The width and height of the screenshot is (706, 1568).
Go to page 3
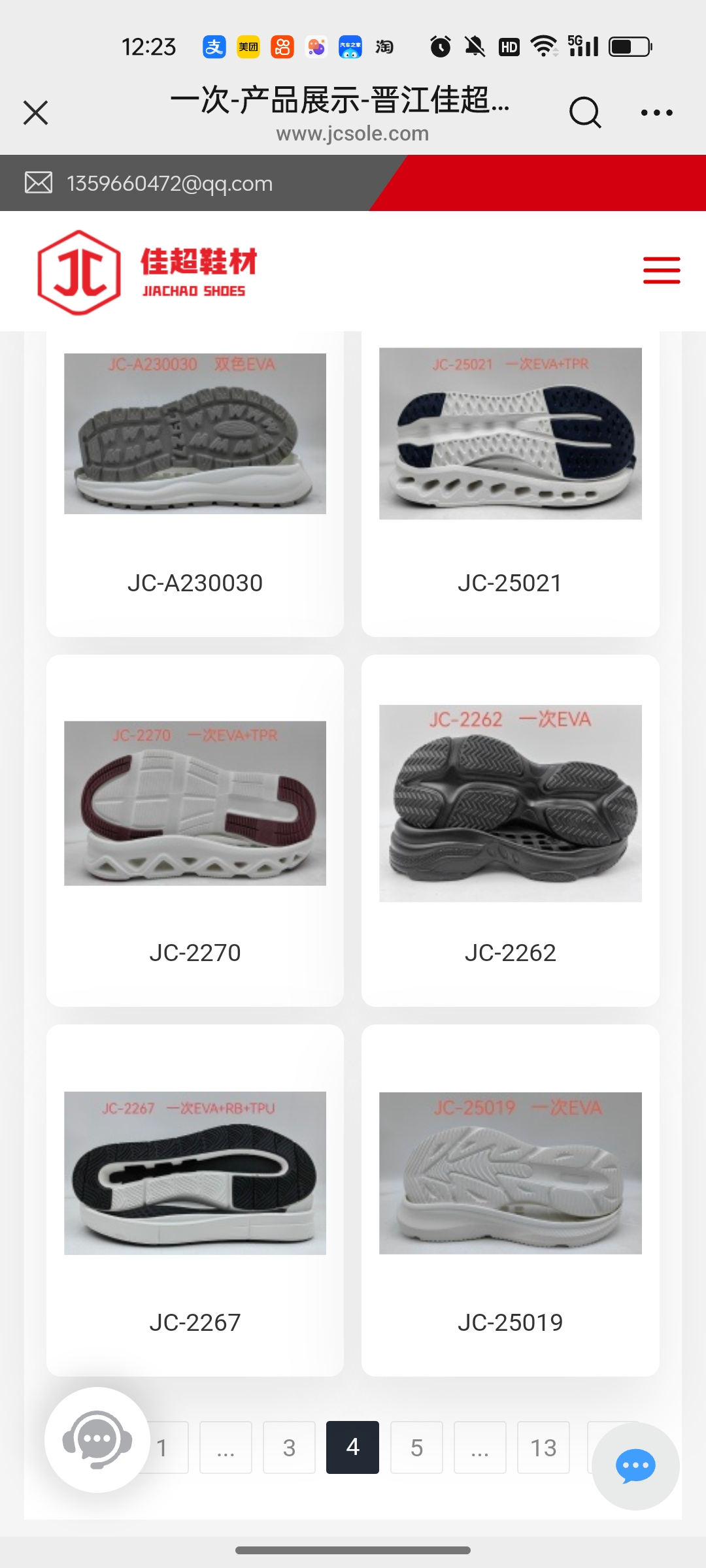click(289, 1447)
